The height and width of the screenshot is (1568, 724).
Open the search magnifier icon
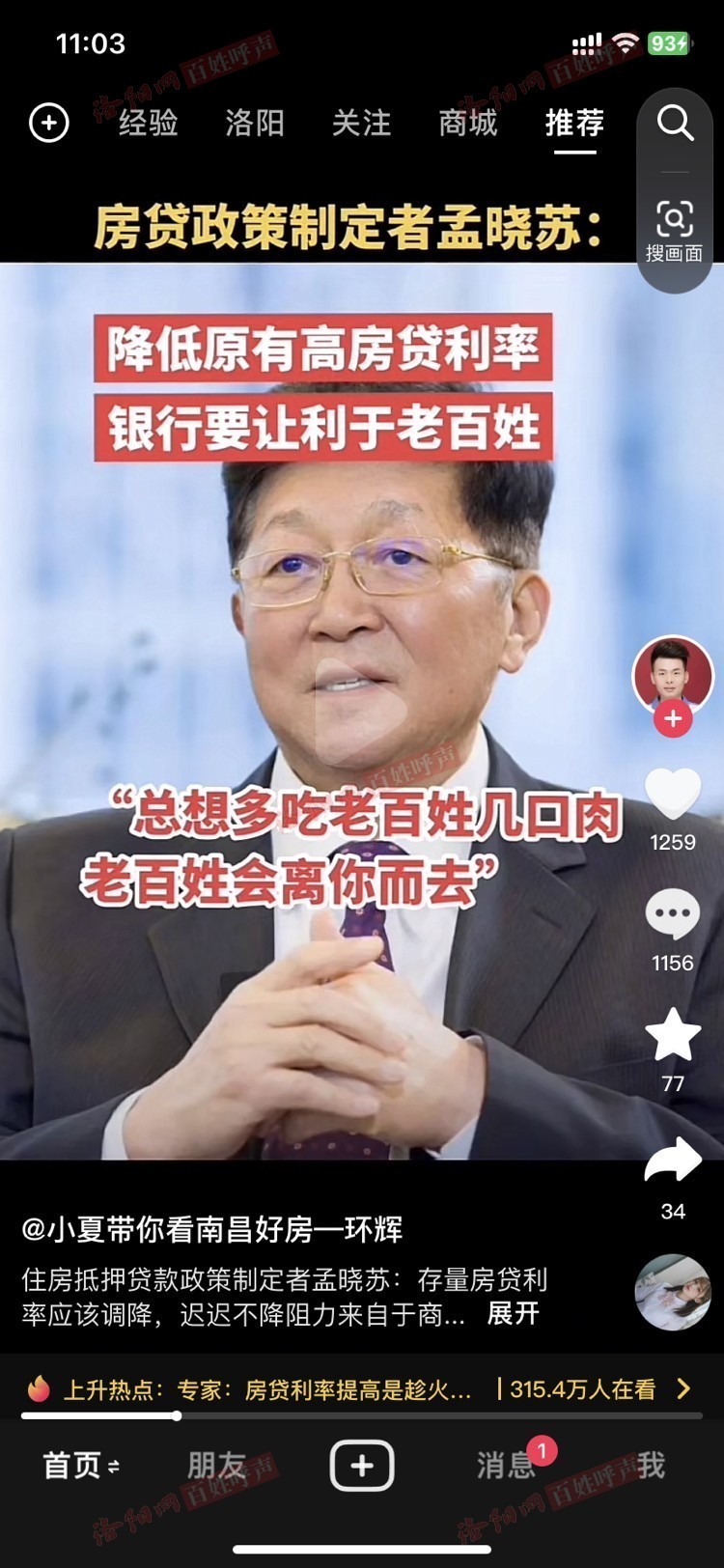(675, 123)
